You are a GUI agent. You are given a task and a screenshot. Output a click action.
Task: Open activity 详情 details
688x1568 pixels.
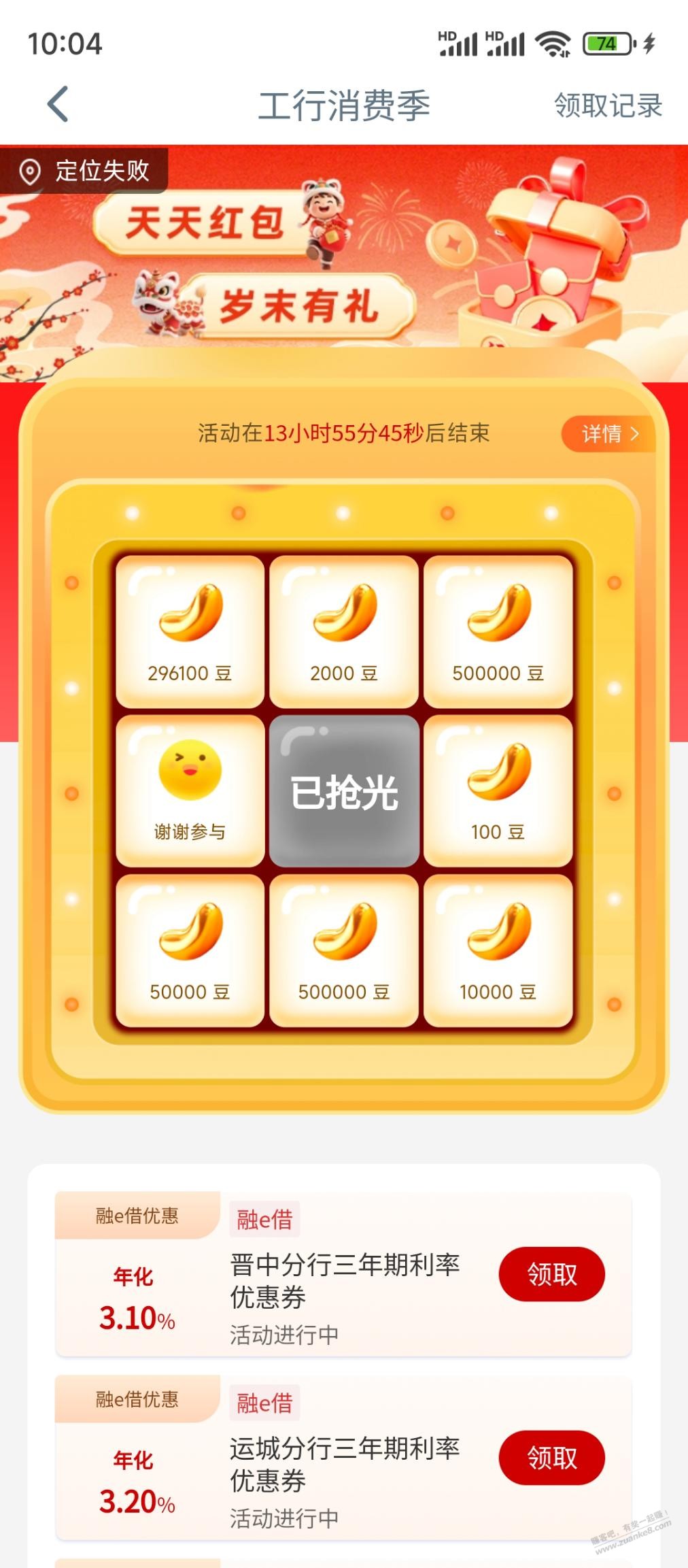tap(608, 433)
